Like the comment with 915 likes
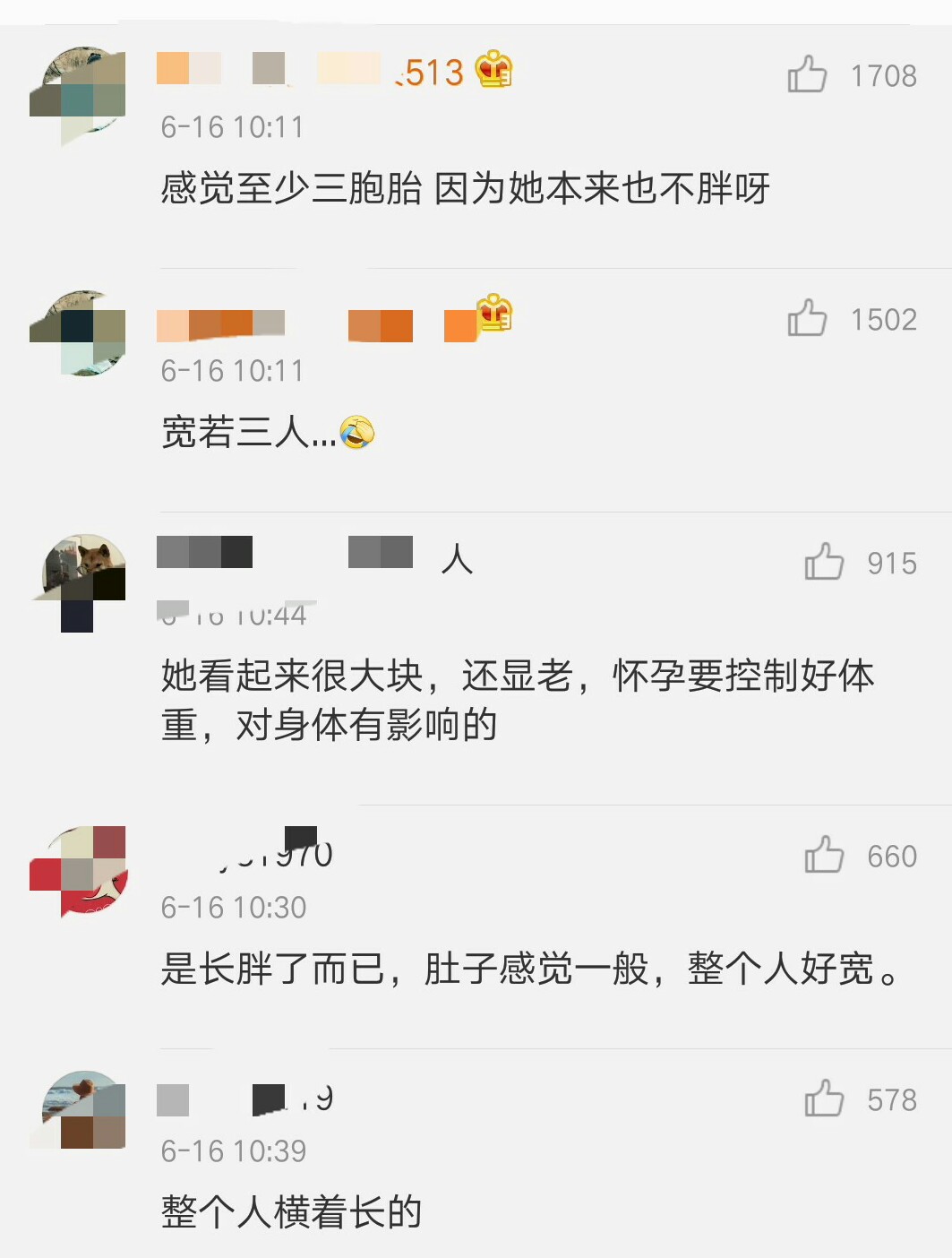The image size is (952, 1258). click(824, 563)
